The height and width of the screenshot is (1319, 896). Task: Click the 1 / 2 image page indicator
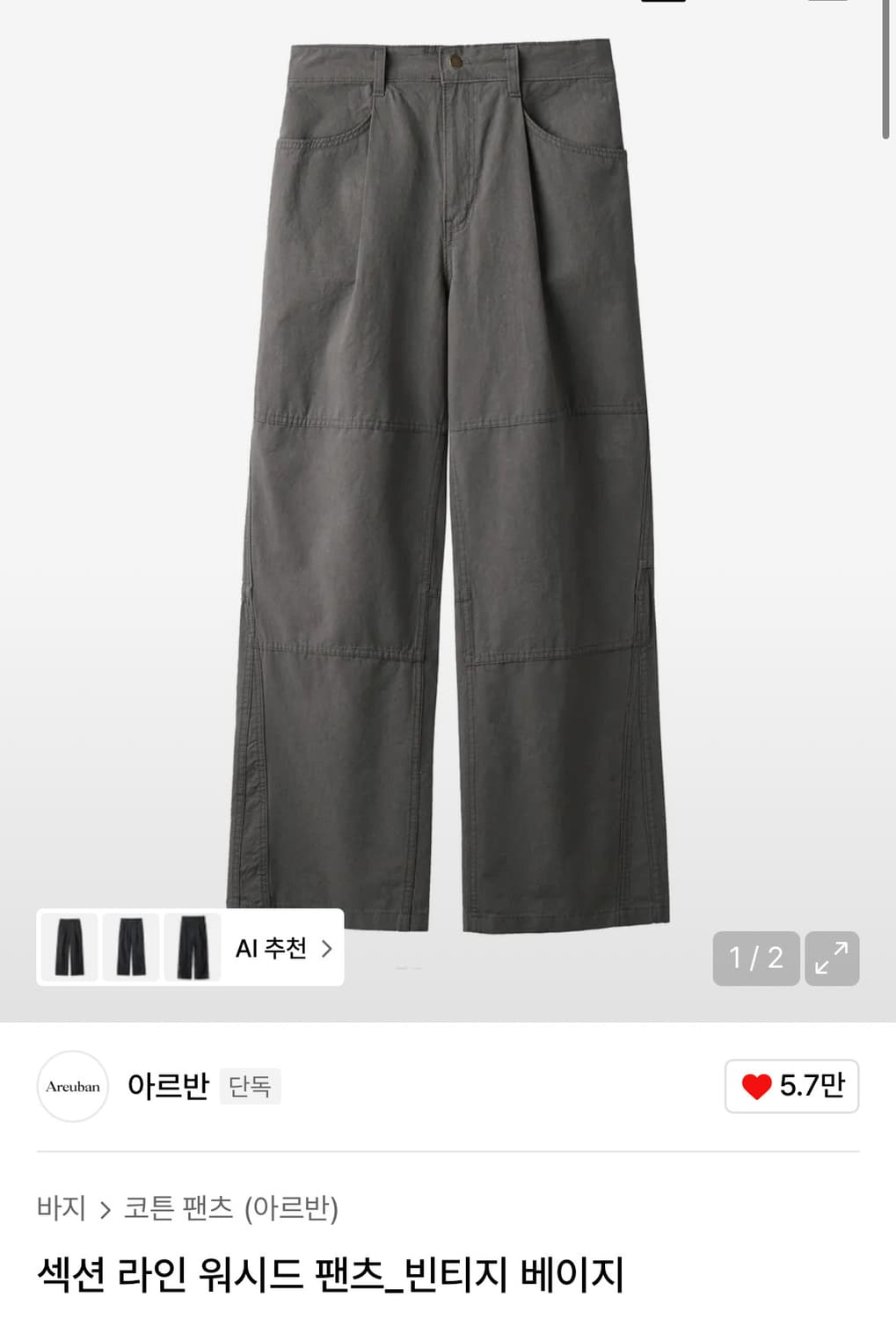pyautogui.click(x=754, y=958)
